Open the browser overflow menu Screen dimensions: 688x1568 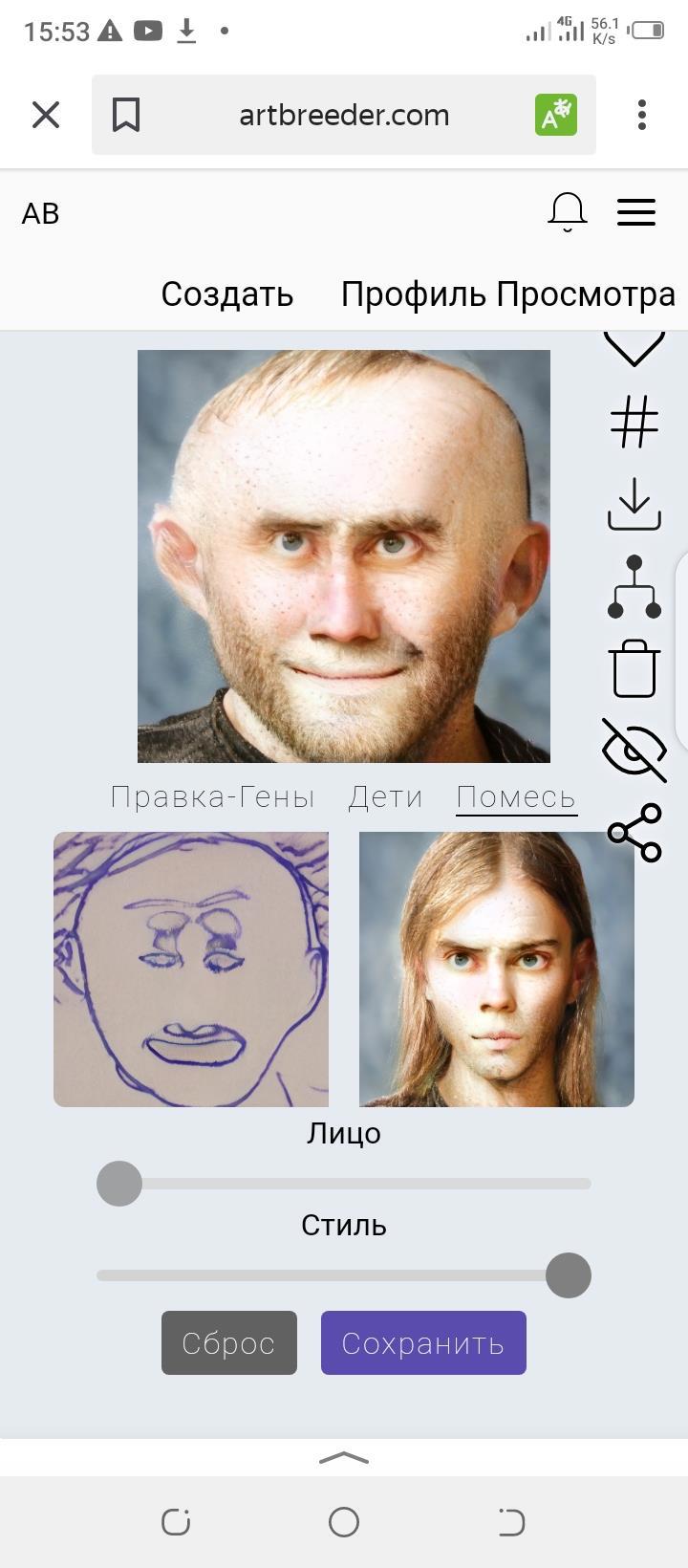tap(642, 115)
